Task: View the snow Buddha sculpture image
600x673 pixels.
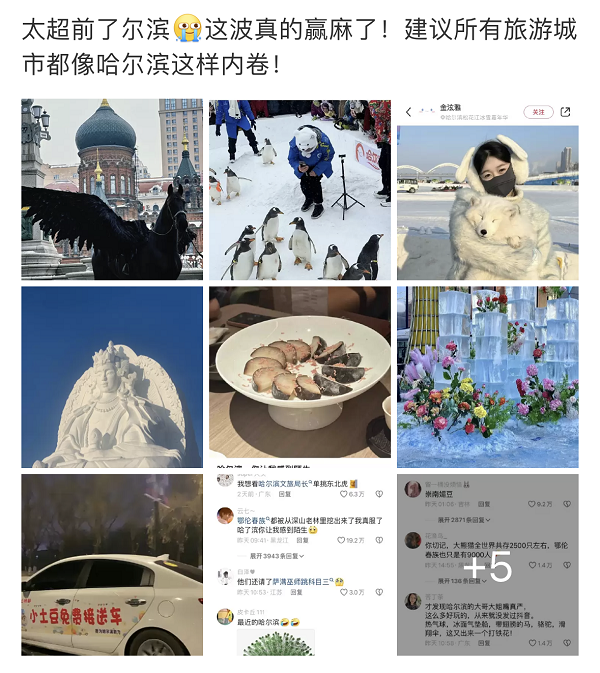Action: tap(112, 377)
